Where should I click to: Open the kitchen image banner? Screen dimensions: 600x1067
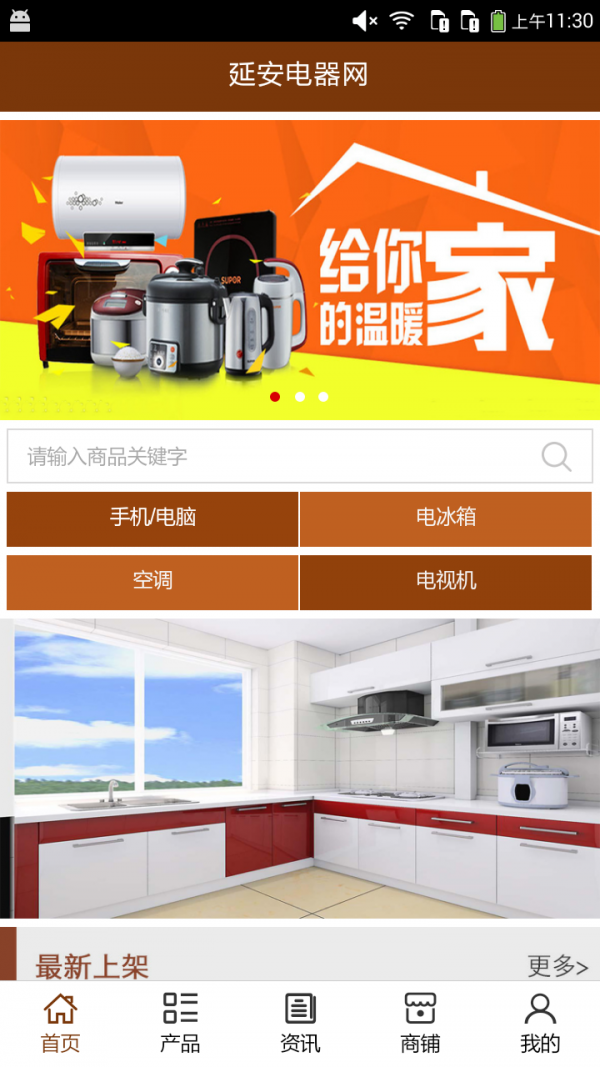[300, 768]
